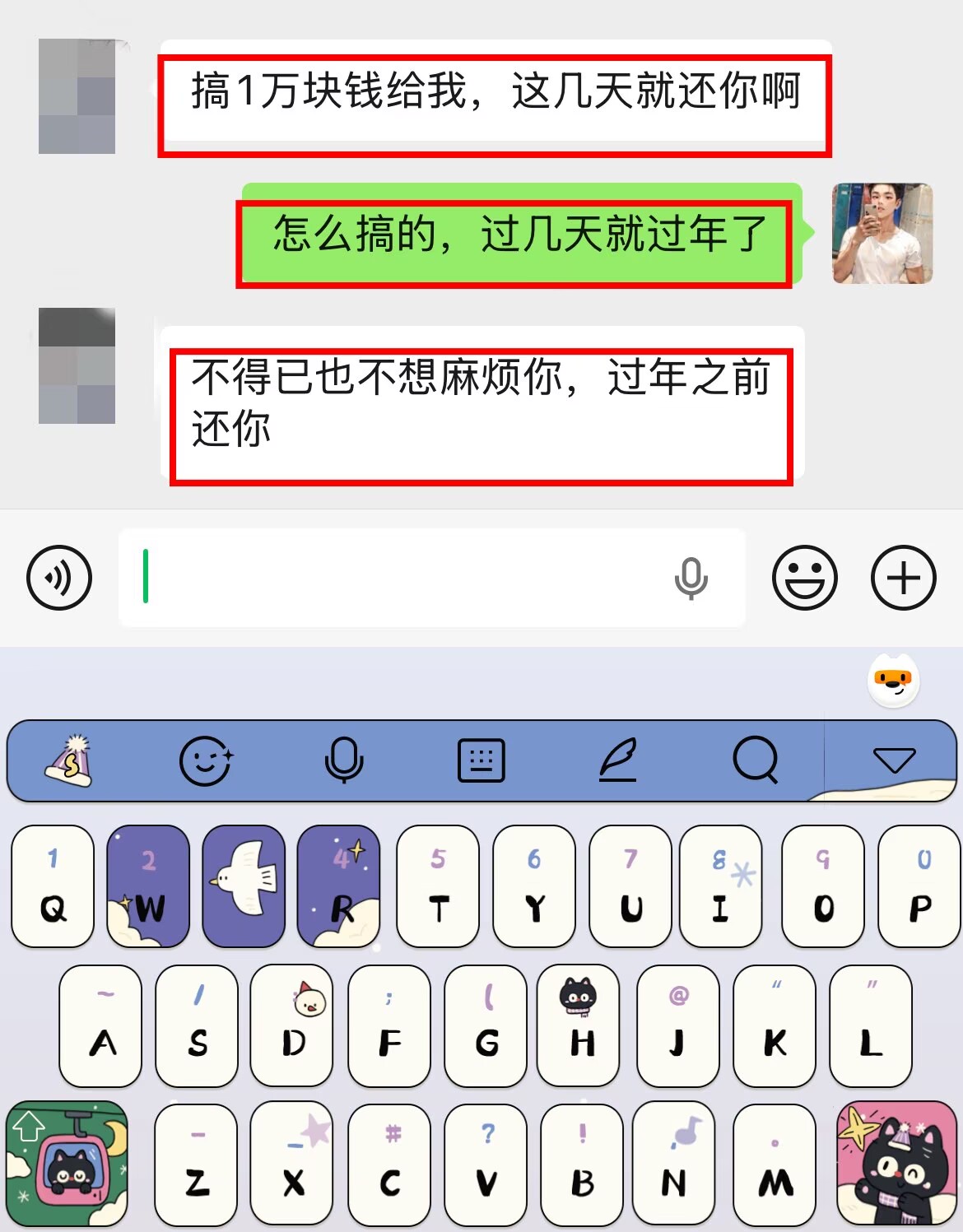Focus the chat message text field

click(x=395, y=578)
